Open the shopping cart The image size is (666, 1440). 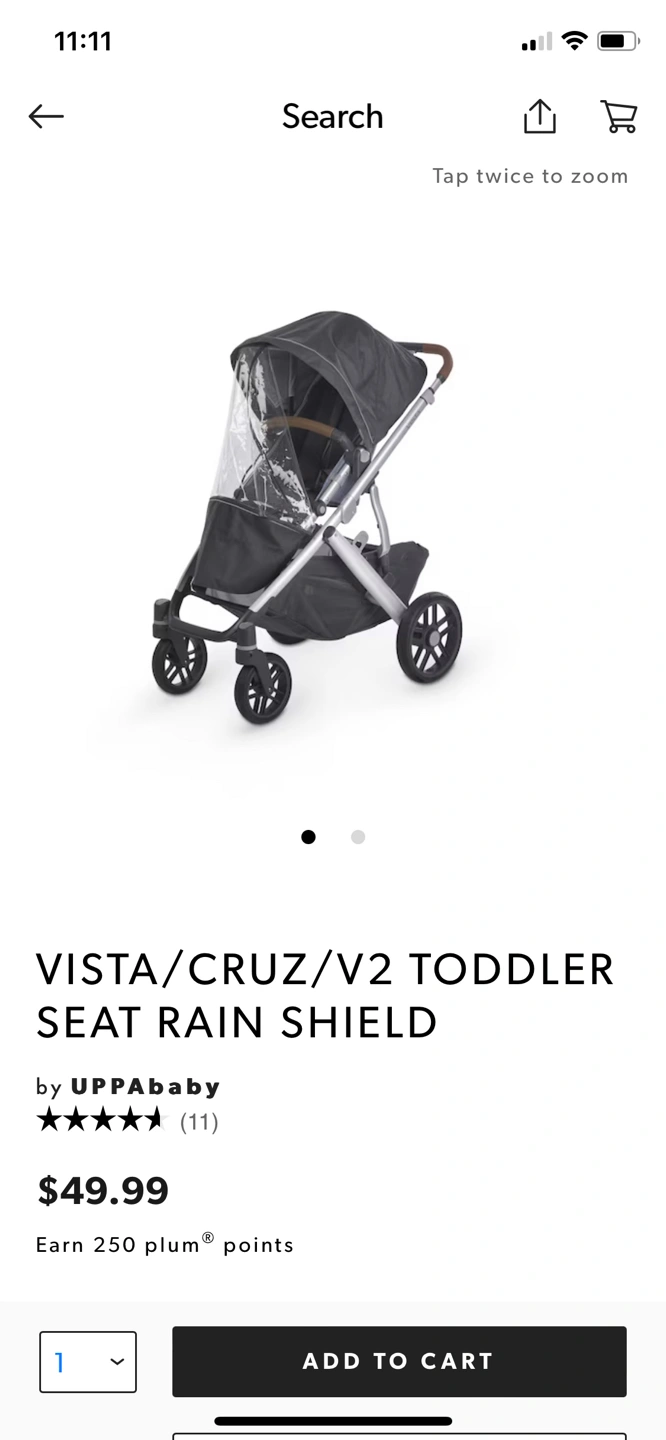tap(619, 117)
